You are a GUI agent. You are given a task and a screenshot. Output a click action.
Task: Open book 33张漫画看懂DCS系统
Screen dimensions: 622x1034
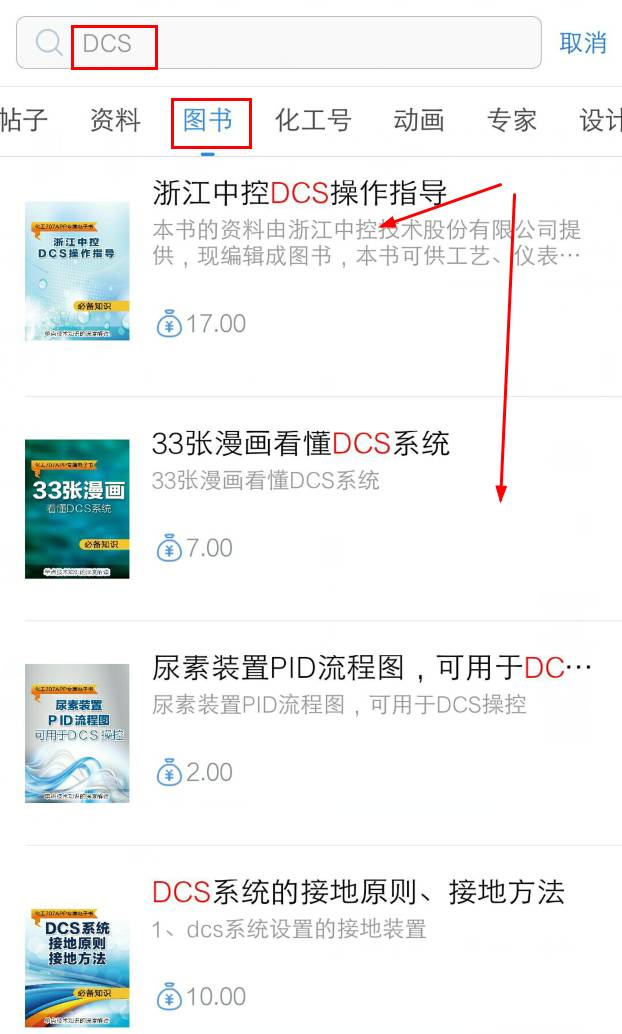pos(300,443)
